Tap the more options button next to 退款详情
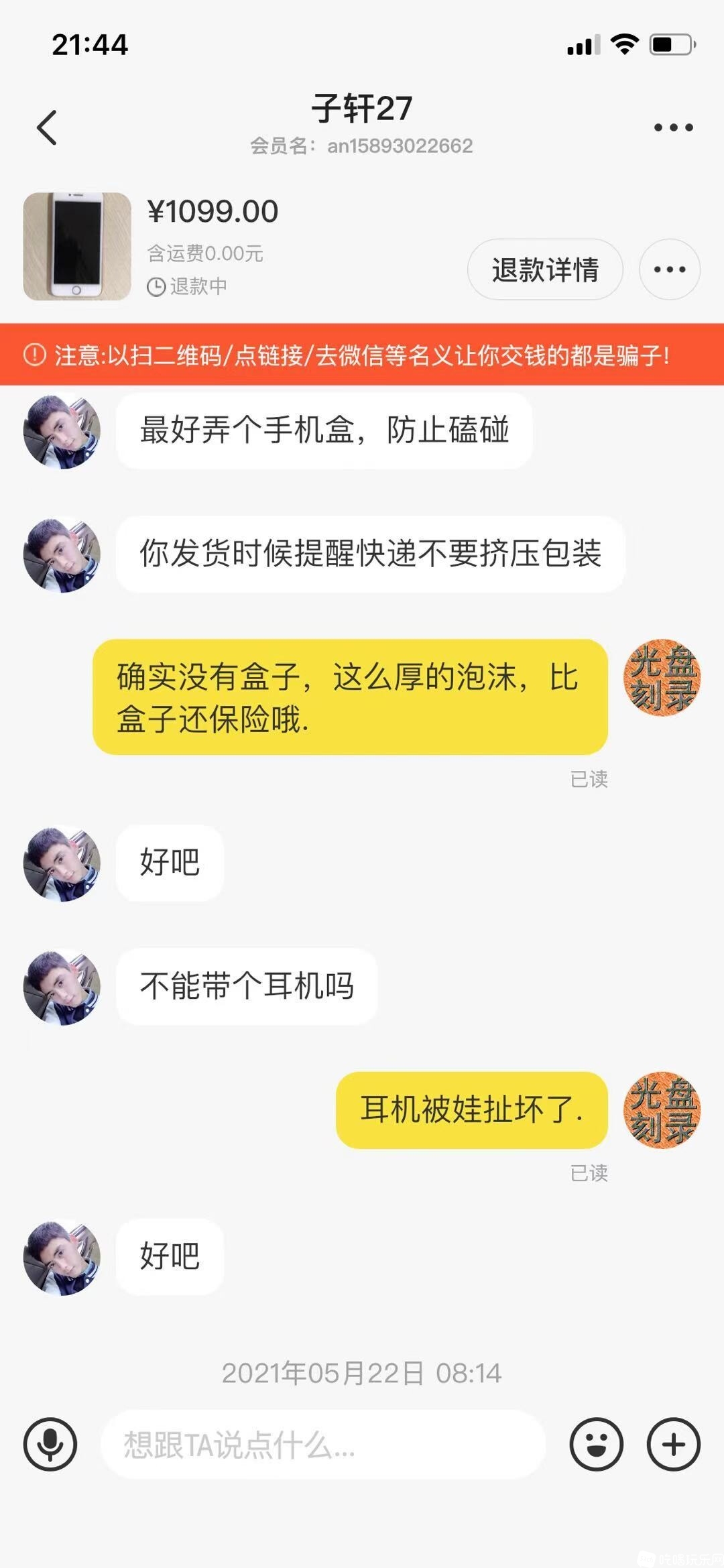The image size is (724, 1568). pos(669,269)
